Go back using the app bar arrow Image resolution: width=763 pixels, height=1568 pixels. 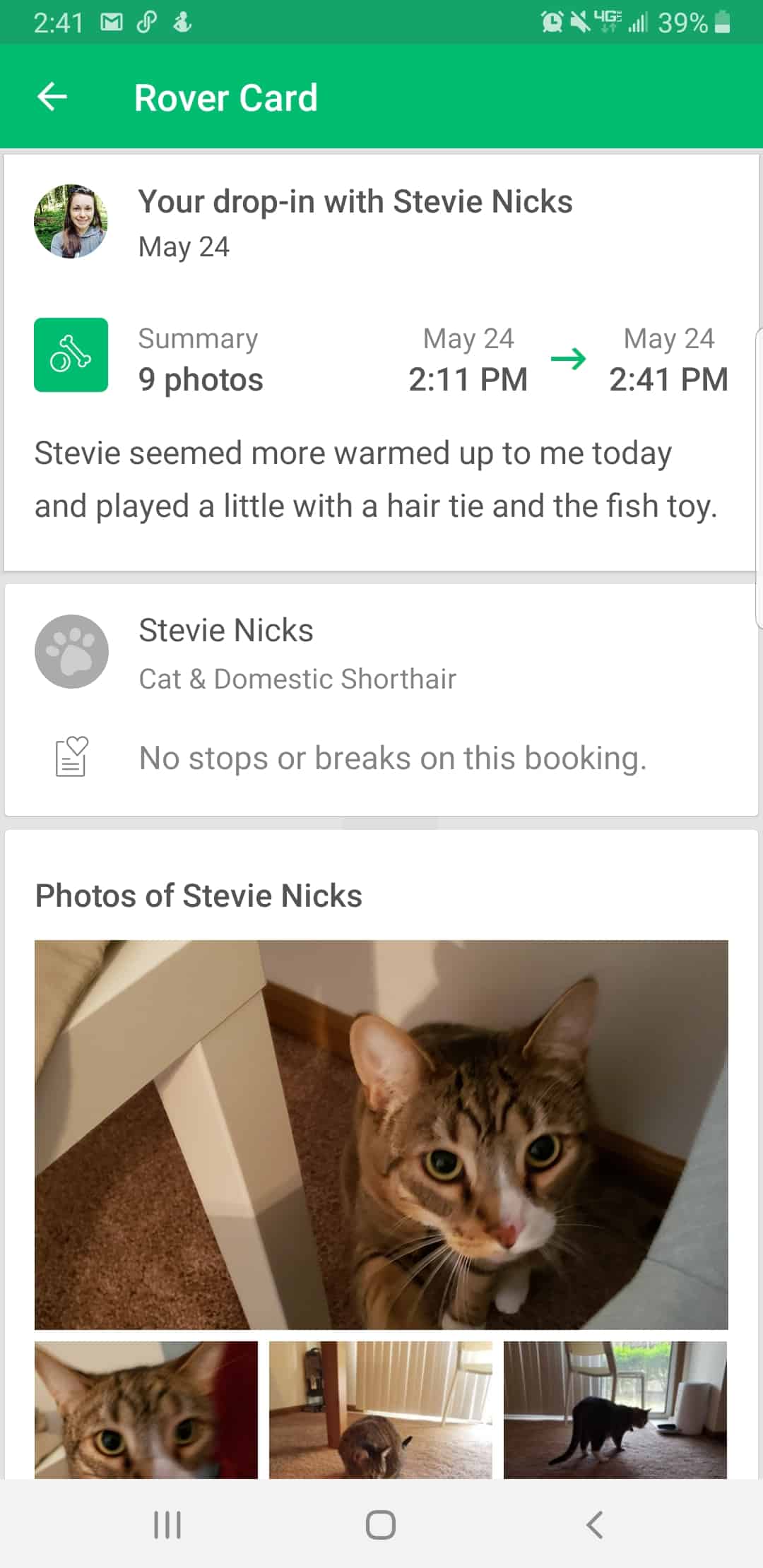[52, 97]
